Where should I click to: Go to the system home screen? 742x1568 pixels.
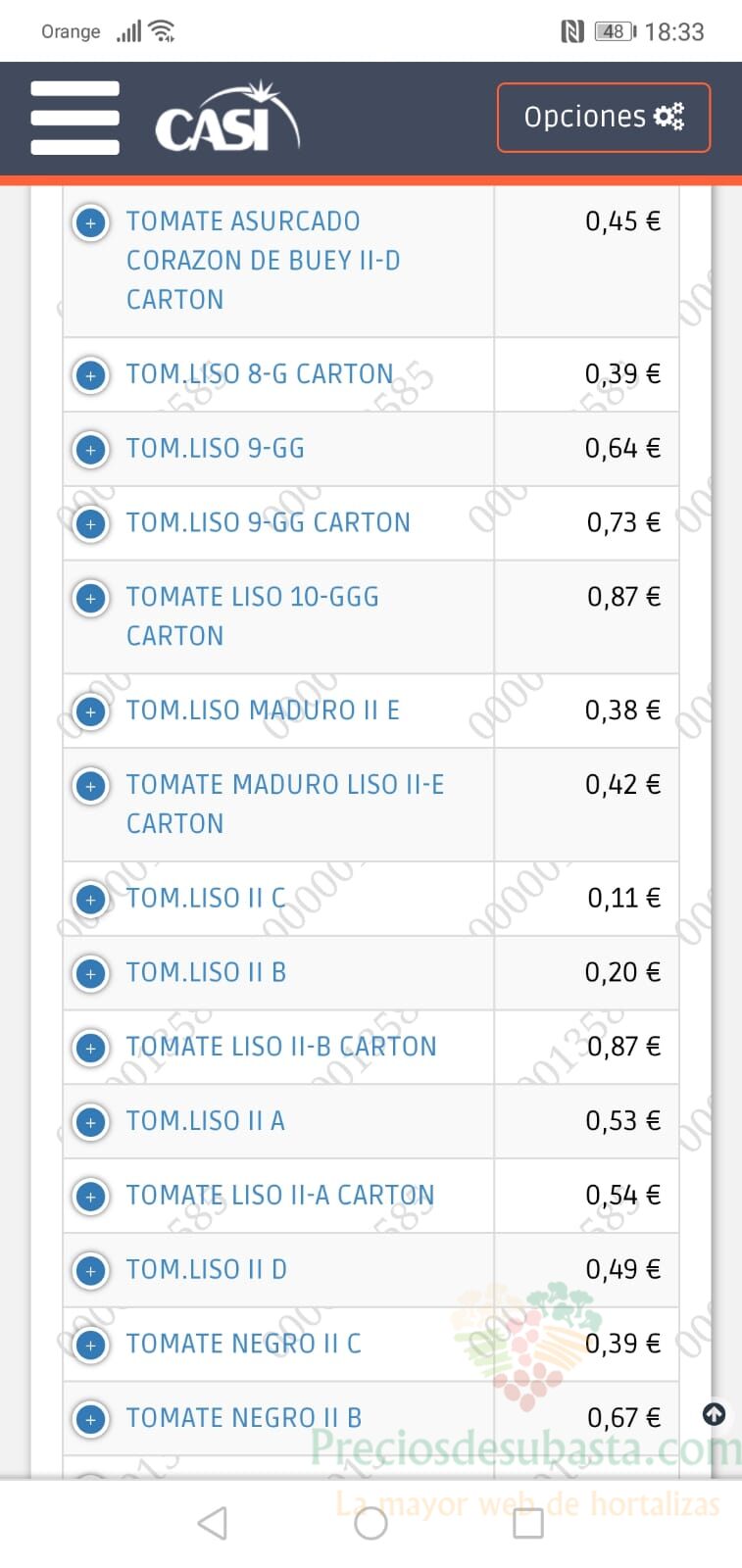point(371,1523)
